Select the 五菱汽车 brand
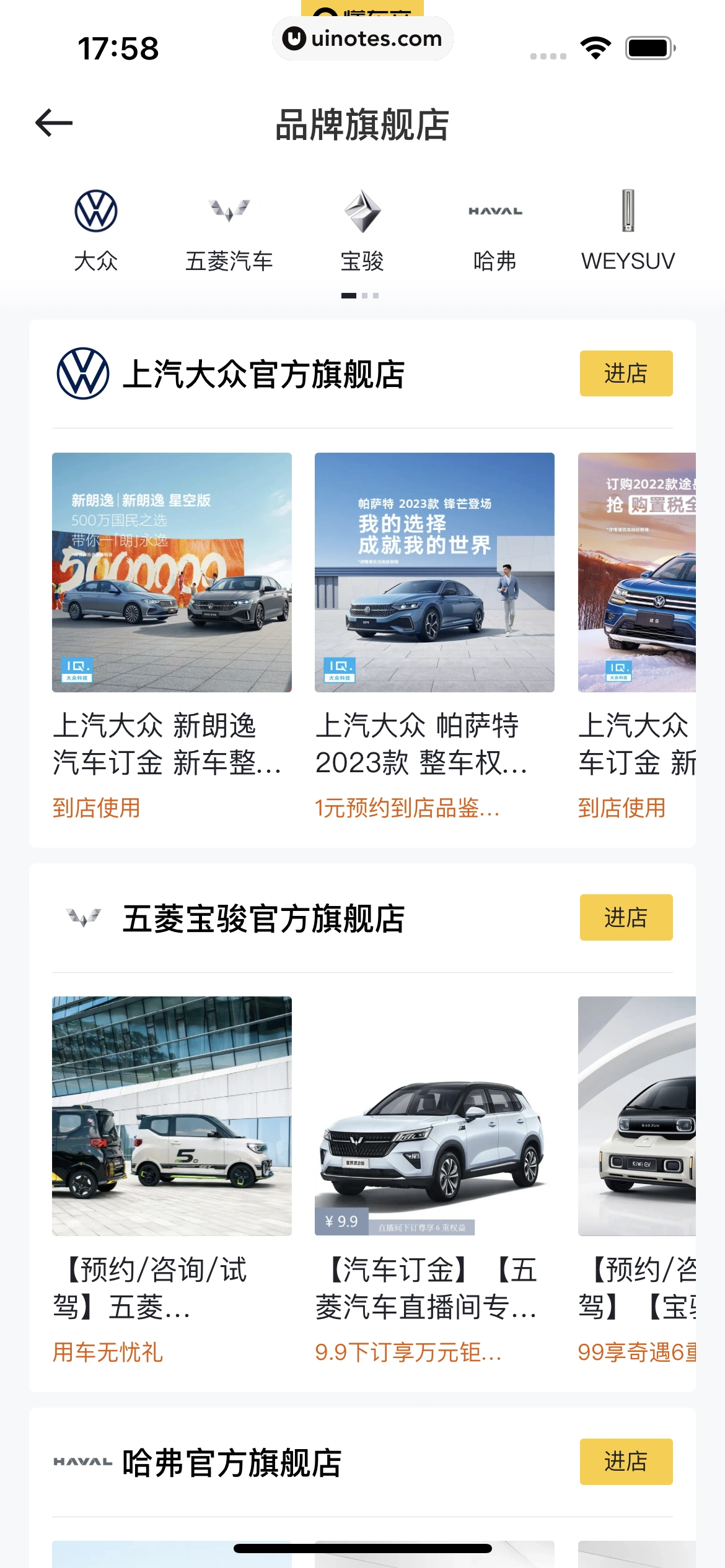Image resolution: width=725 pixels, height=1568 pixels. pos(229,230)
